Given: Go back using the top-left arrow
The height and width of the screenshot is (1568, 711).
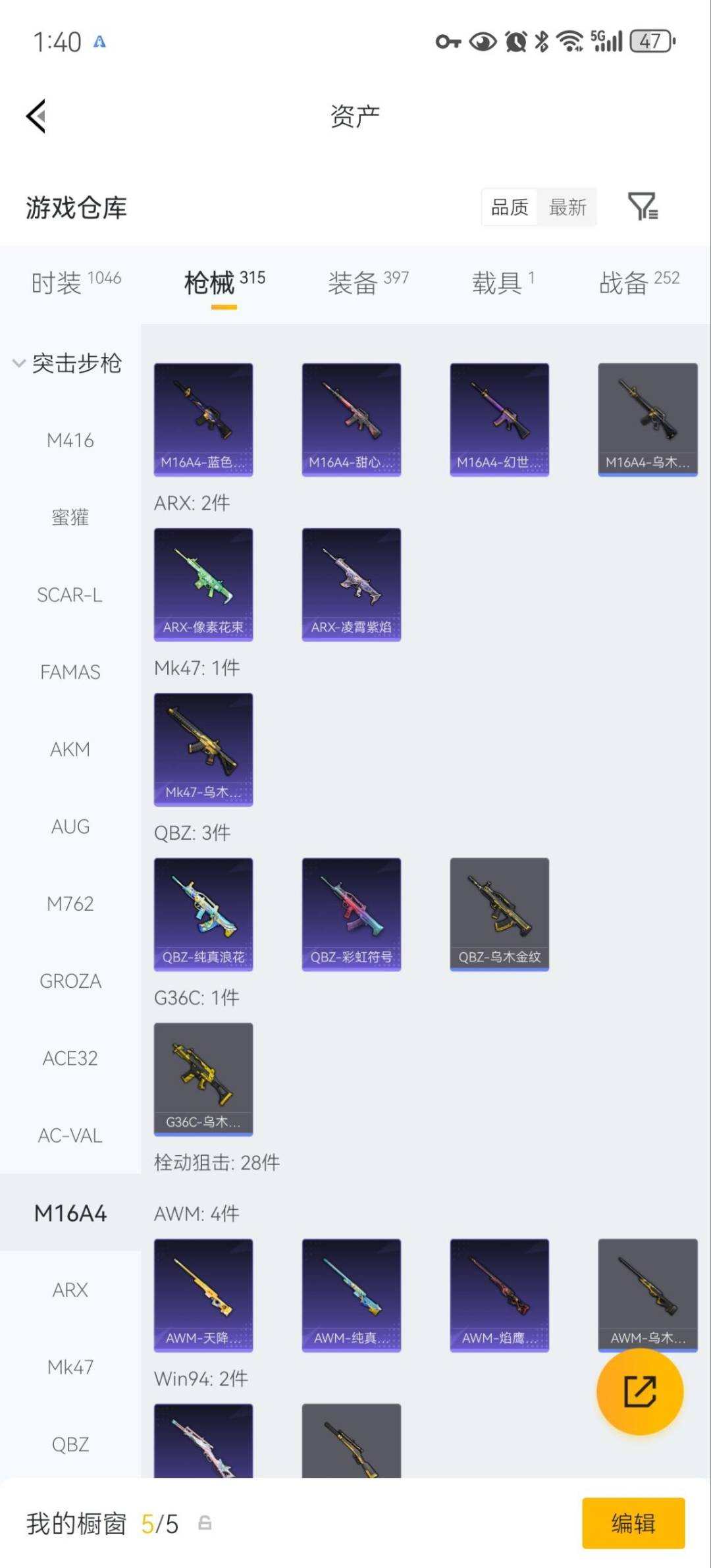Looking at the screenshot, I should [36, 116].
